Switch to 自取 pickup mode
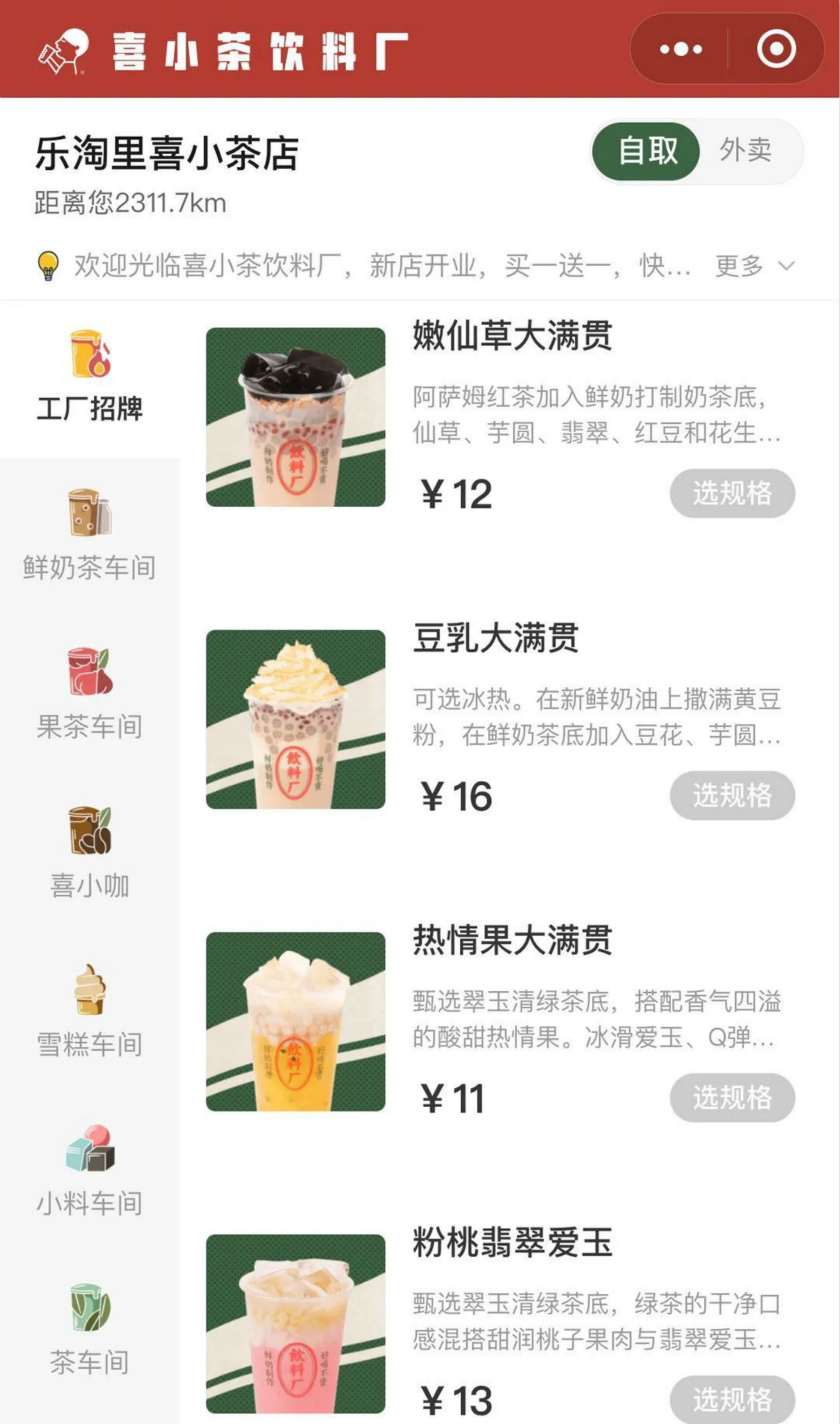 [647, 151]
